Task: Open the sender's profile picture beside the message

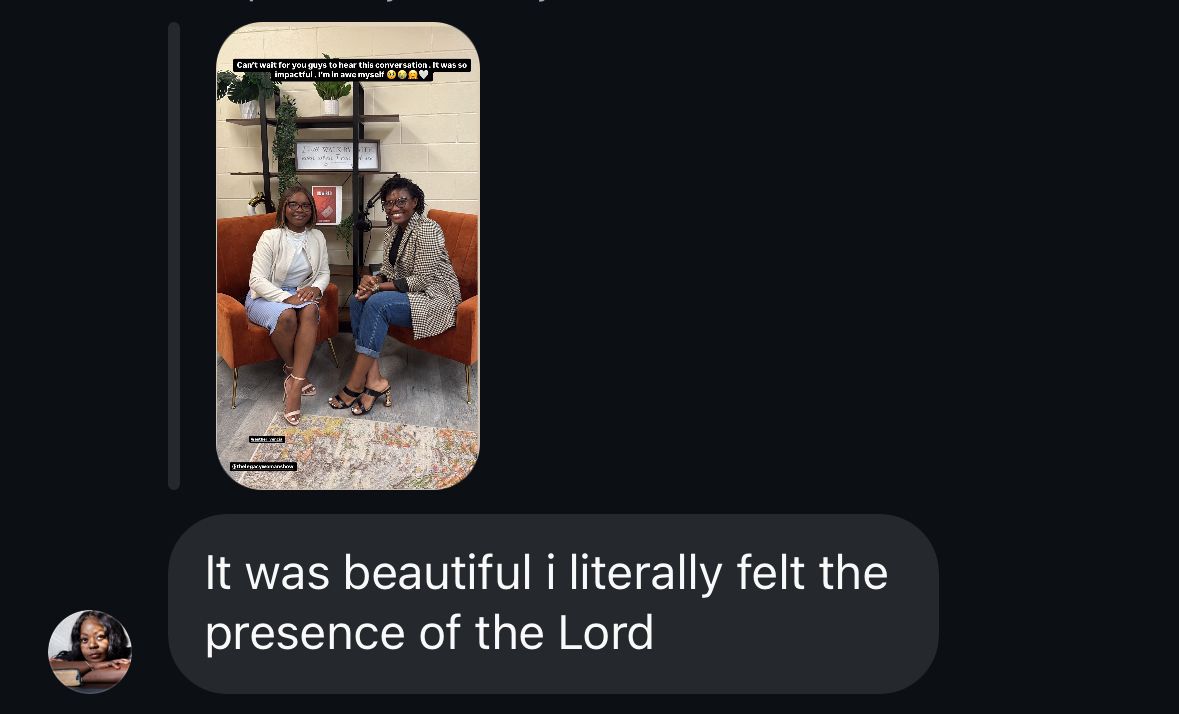Action: pos(90,652)
